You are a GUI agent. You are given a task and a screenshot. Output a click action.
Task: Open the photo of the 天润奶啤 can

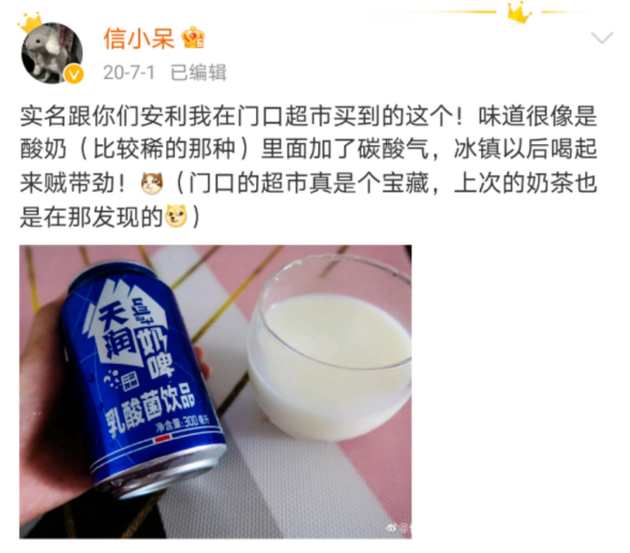215,390
